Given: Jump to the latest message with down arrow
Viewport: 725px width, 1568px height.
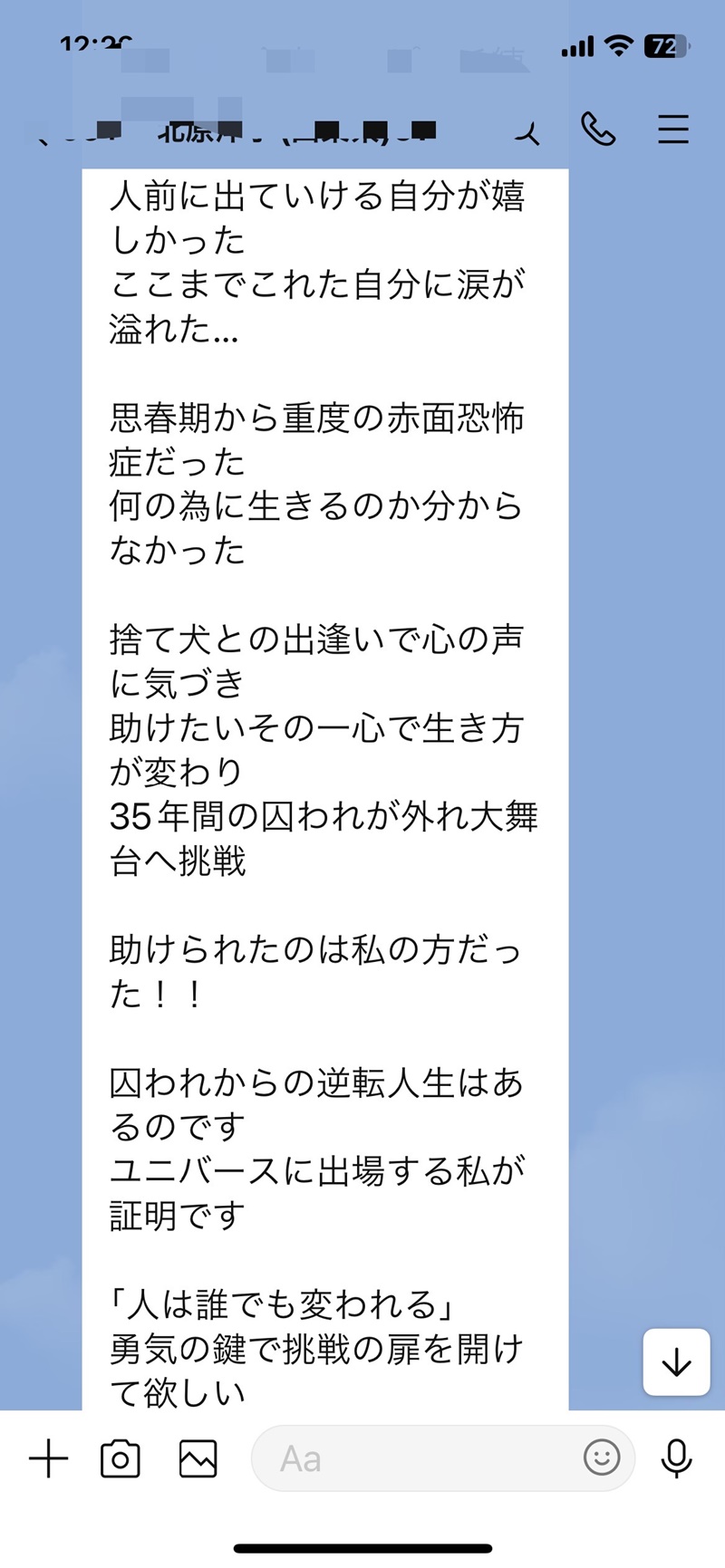Looking at the screenshot, I should [676, 1361].
